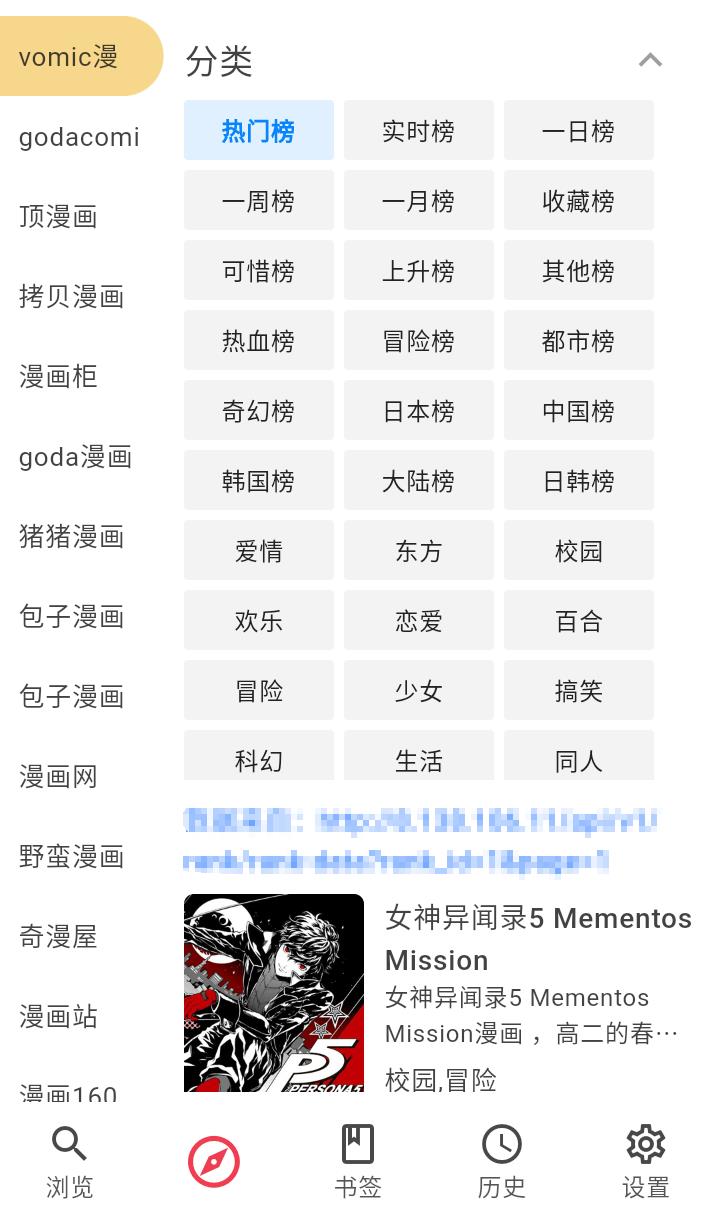The height and width of the screenshot is (1214, 711).
Task: Open the 书签 bookmarks tab
Action: tap(357, 1162)
